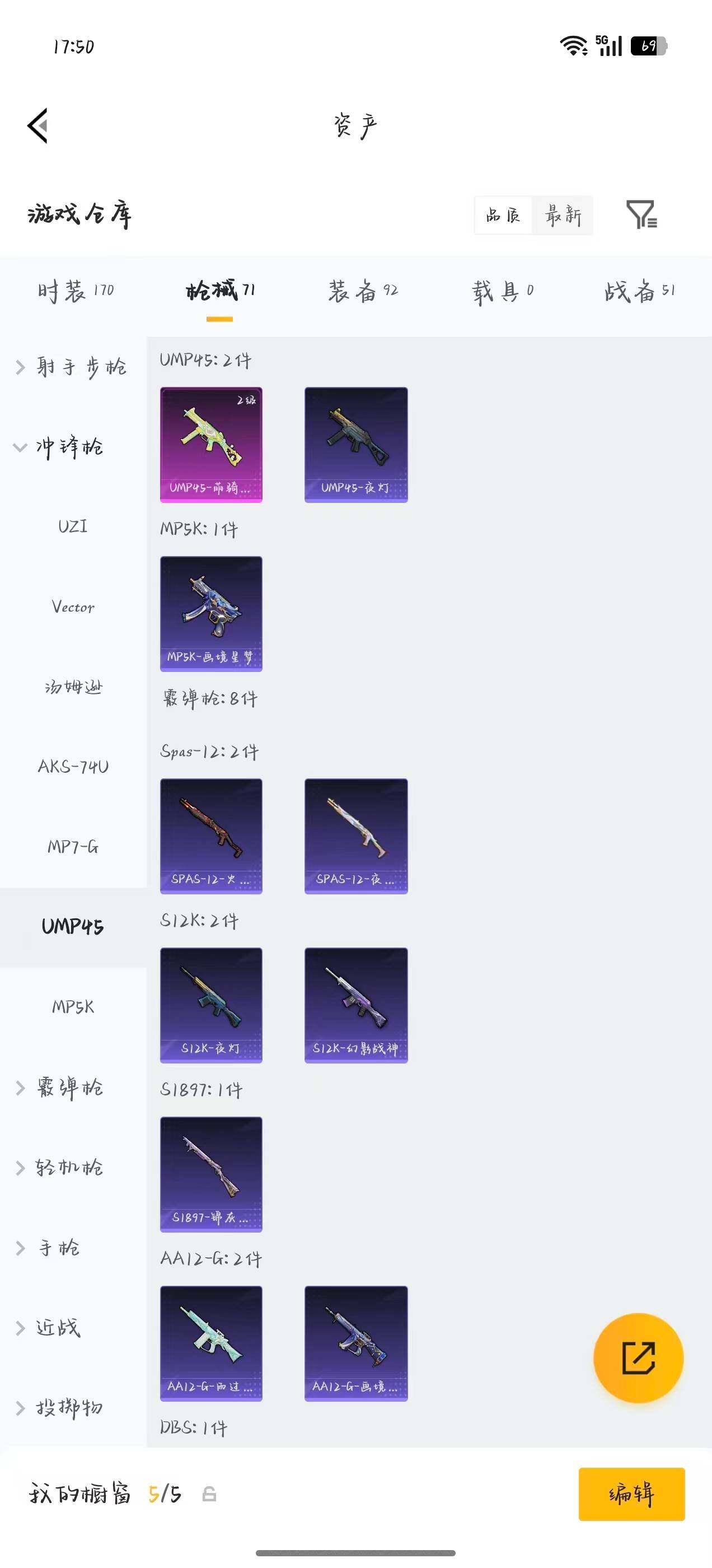Screen dimensions: 712x1568
Task: Tap the yellow share floating button
Action: (x=638, y=1358)
